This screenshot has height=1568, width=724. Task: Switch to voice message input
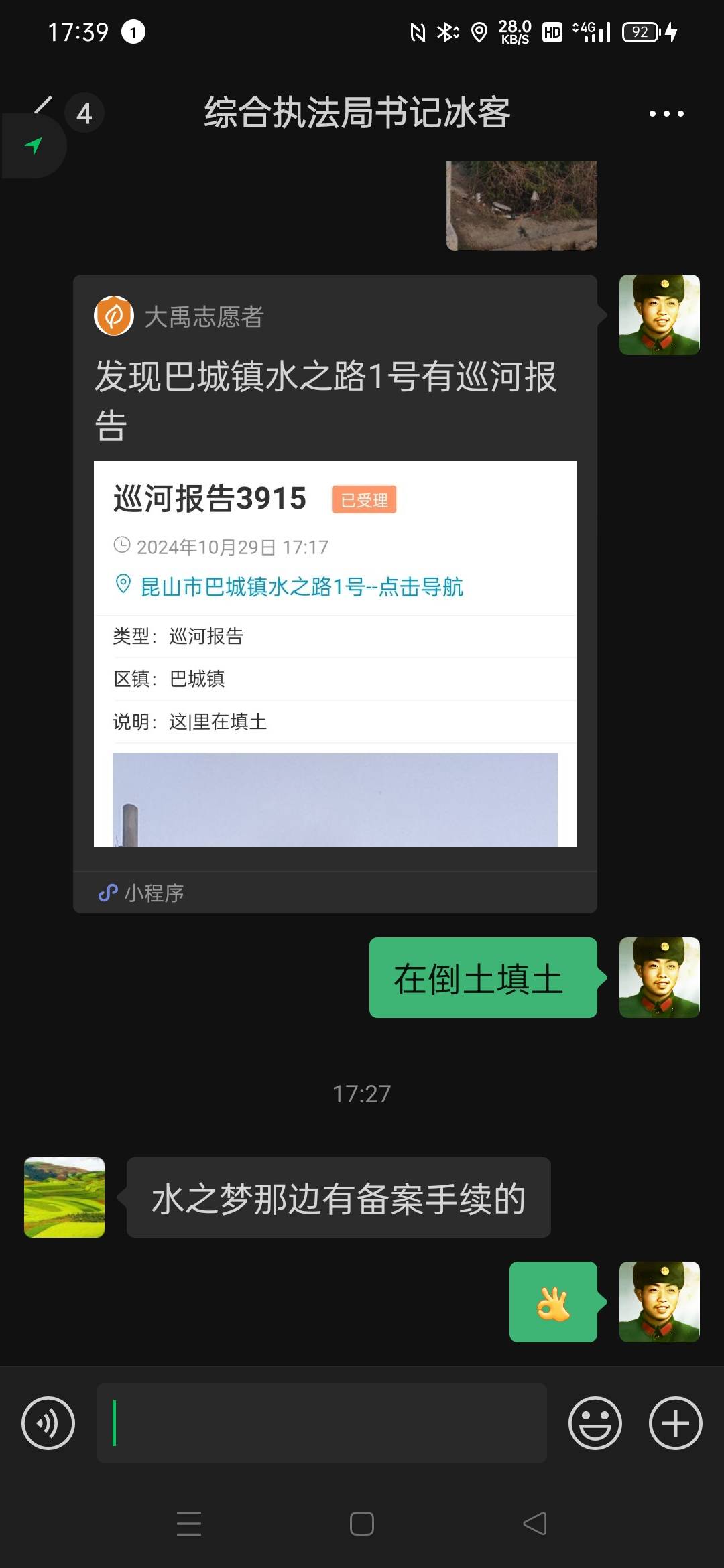pyautogui.click(x=48, y=1423)
